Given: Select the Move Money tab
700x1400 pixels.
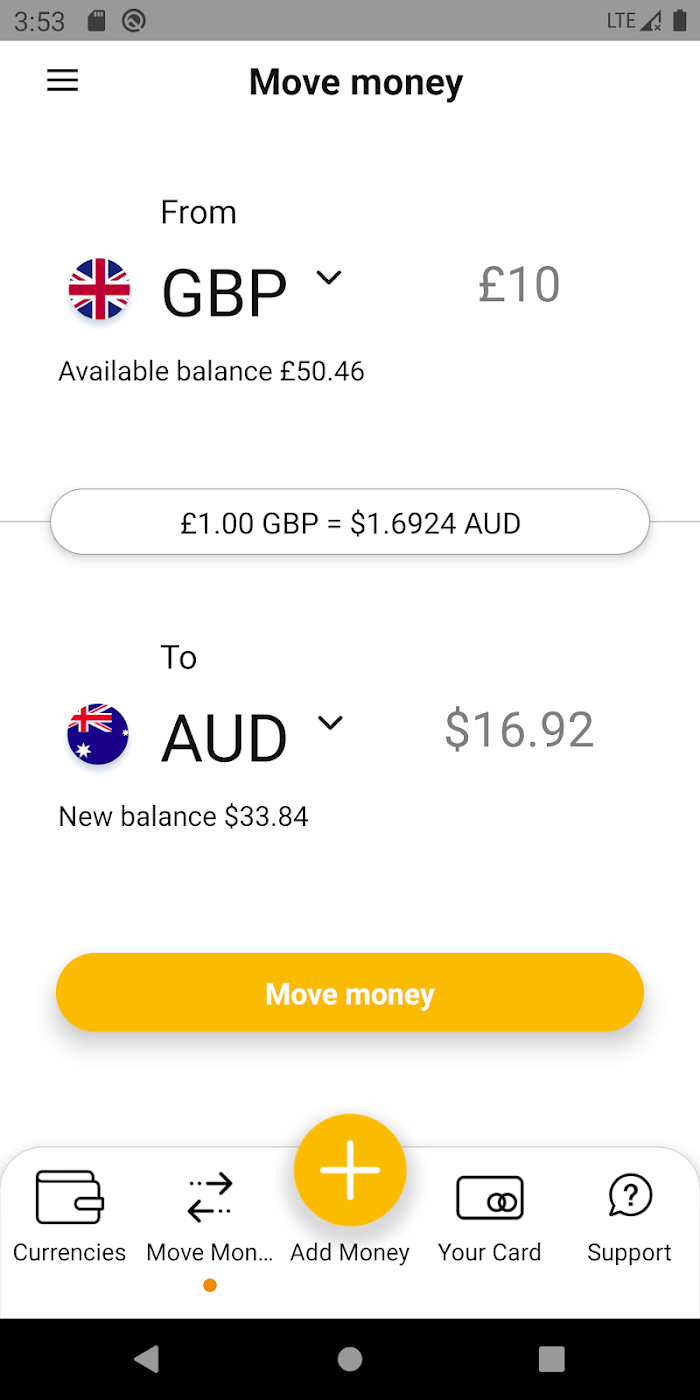Looking at the screenshot, I should 210,1217.
